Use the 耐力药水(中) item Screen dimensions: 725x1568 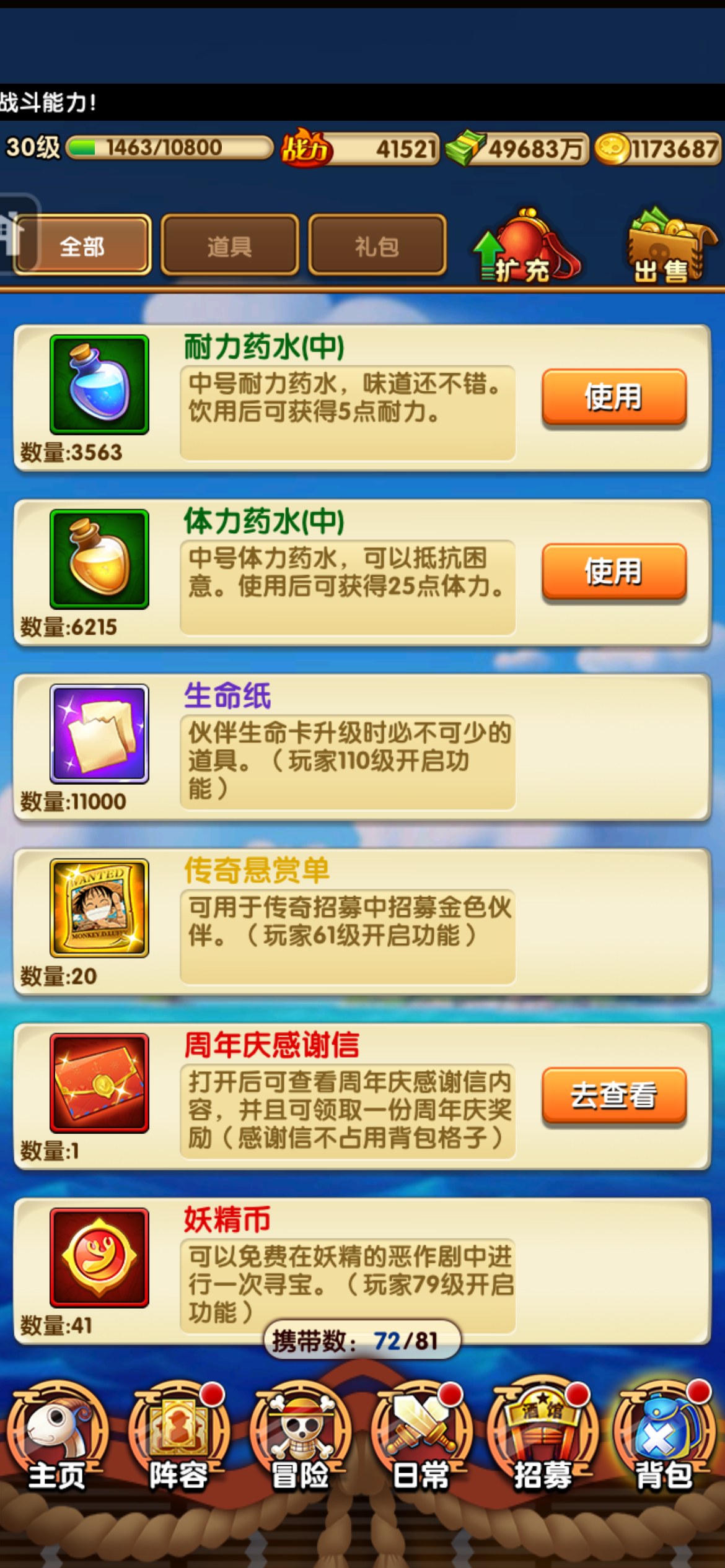[613, 397]
